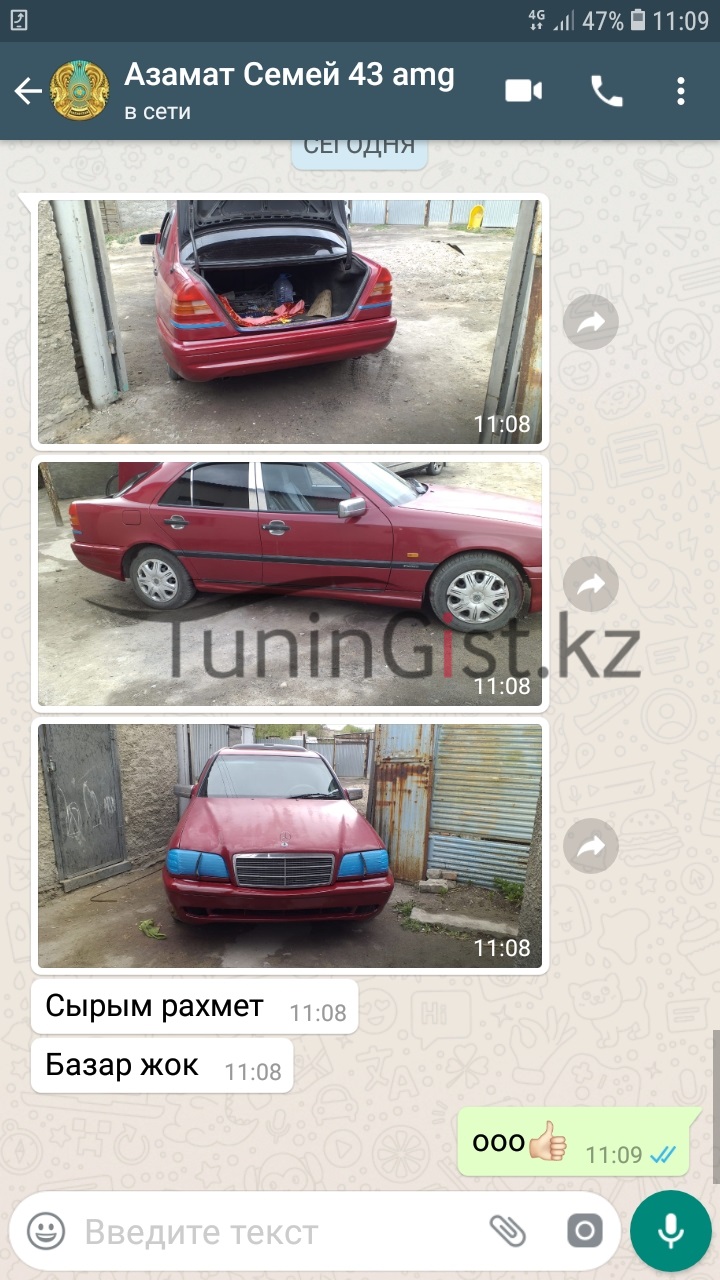Tap the microphone voice message button
This screenshot has width=720, height=1280.
pos(670,1231)
